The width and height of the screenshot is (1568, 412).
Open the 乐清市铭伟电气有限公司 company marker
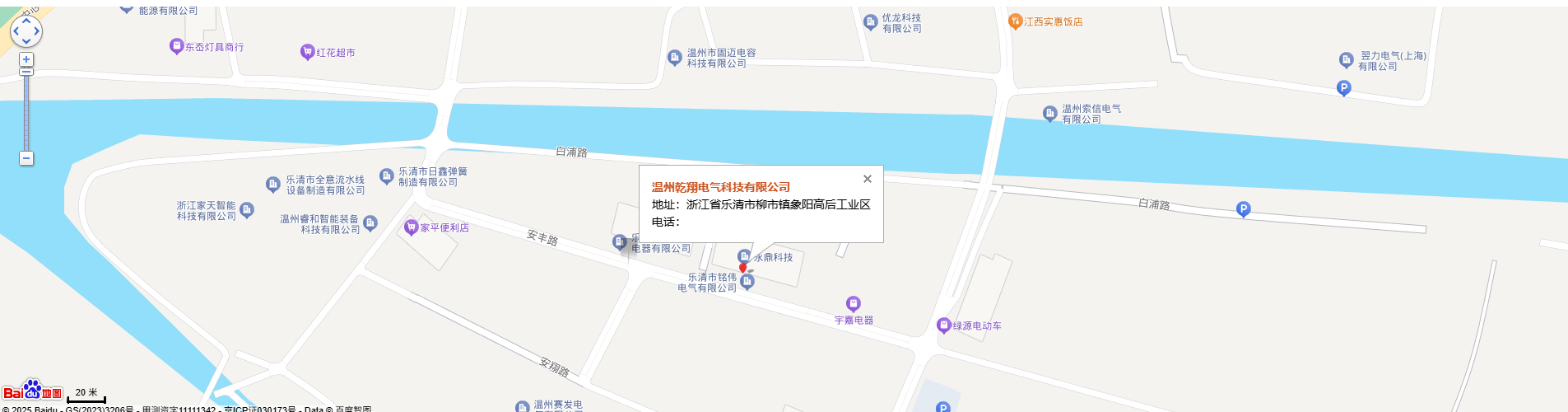pos(747,282)
